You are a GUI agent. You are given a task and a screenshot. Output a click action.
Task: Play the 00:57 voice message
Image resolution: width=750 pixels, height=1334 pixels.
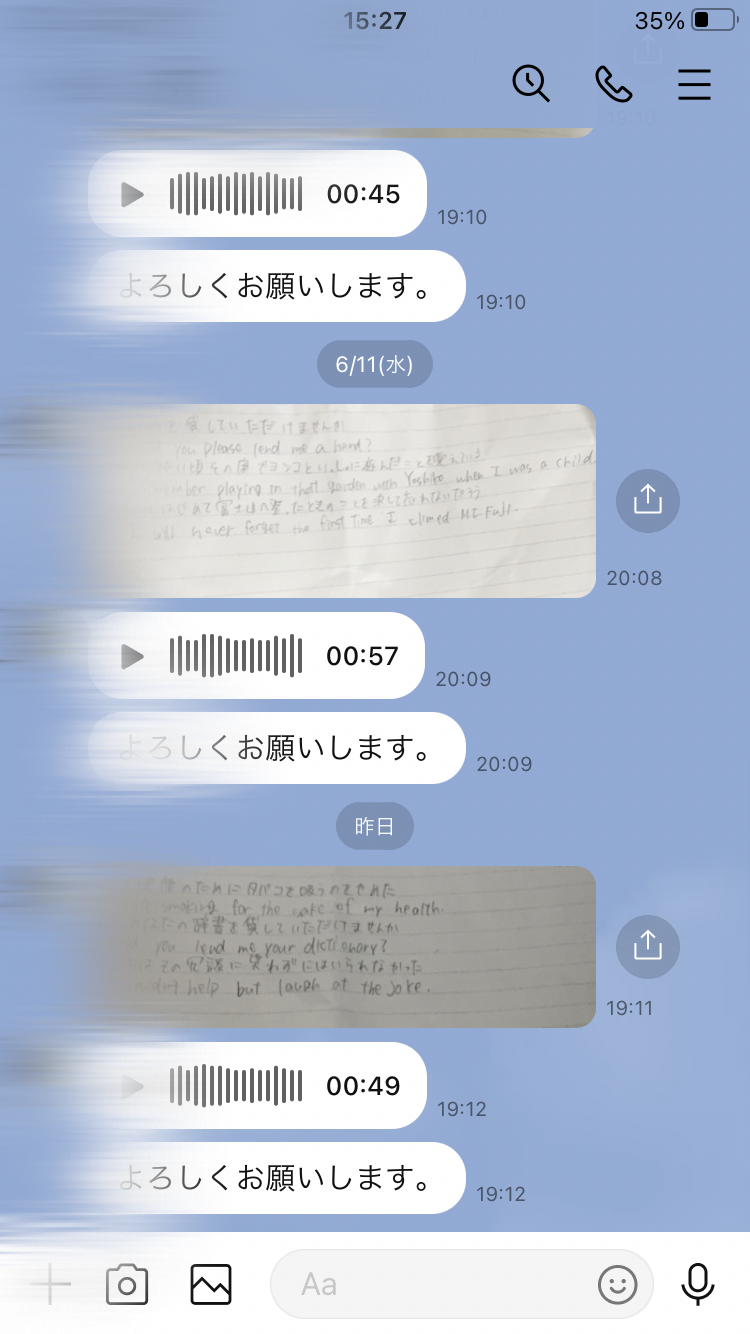click(x=132, y=656)
